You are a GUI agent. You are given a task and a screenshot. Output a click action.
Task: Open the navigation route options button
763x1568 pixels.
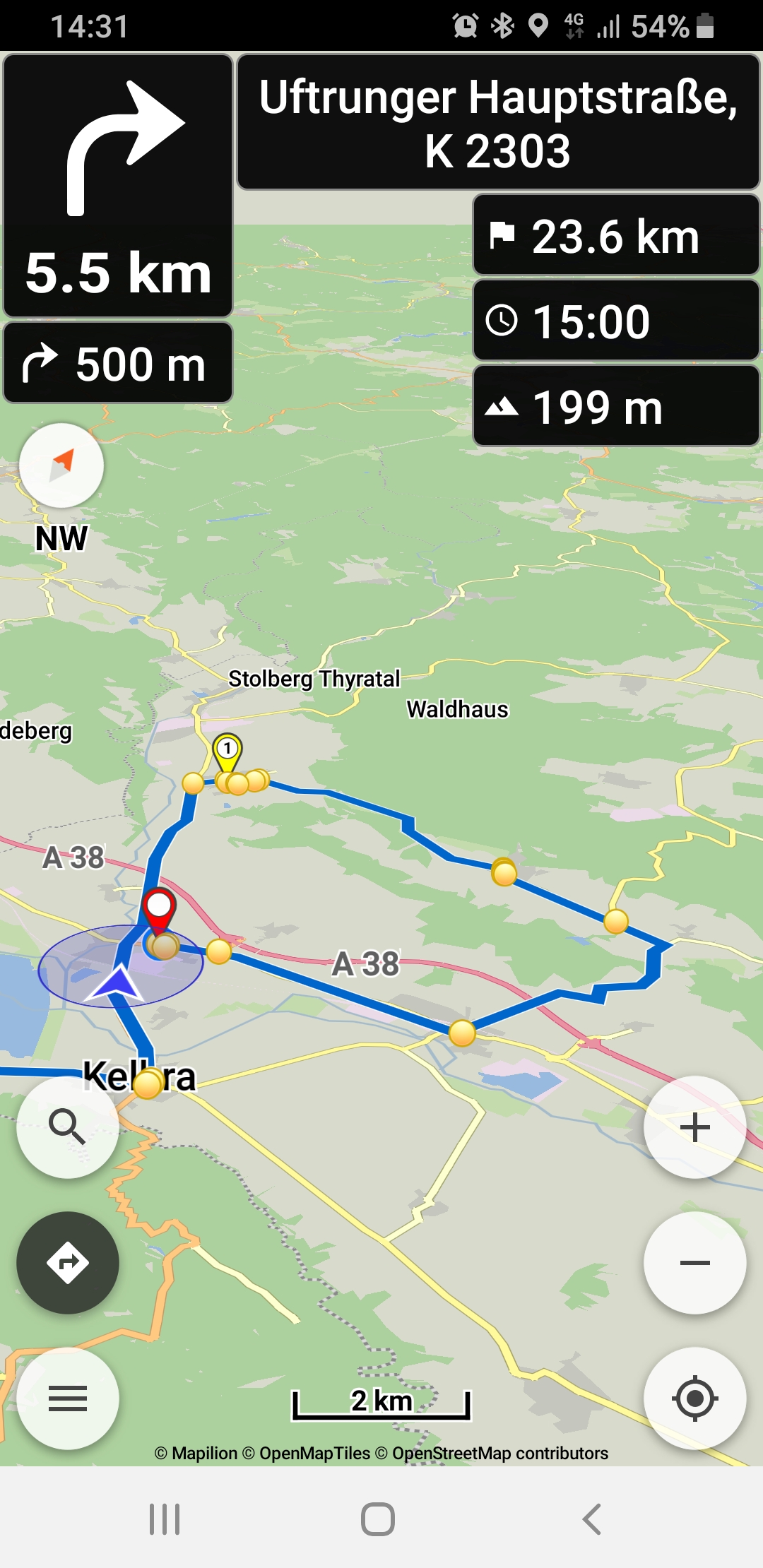[x=68, y=1262]
